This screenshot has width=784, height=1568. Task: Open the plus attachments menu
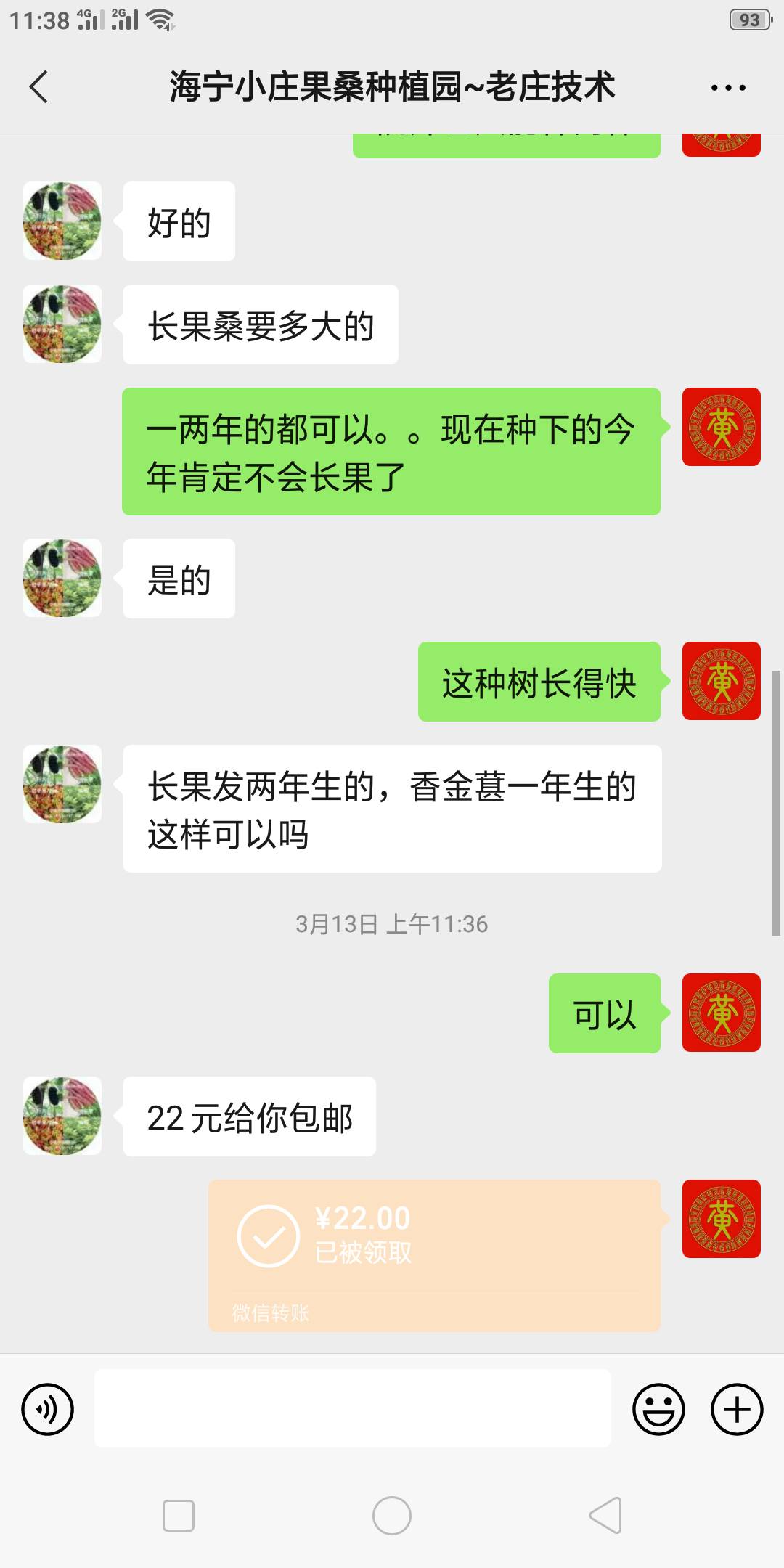click(x=736, y=1409)
